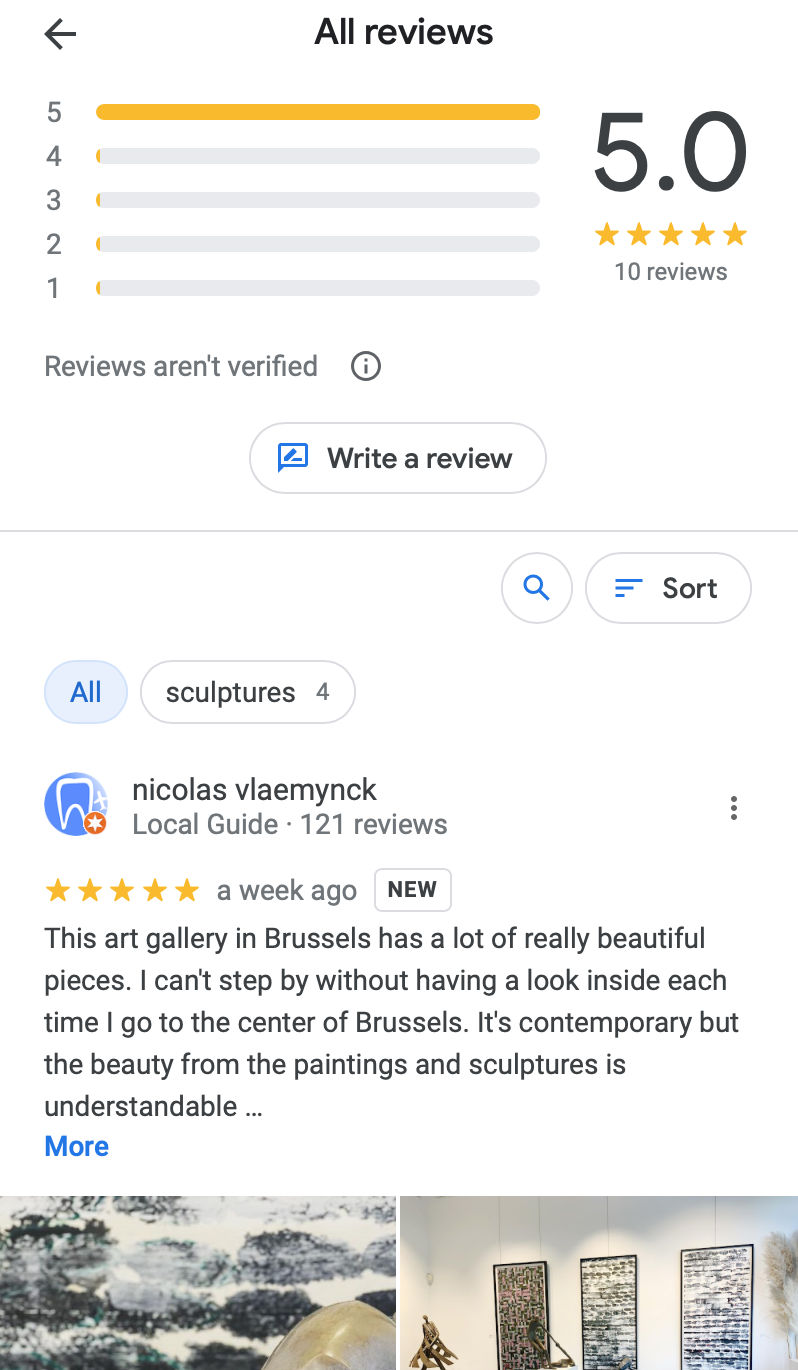This screenshot has height=1370, width=798.
Task: Click the review speech-bubble icon inside Write a review
Action: 291,458
